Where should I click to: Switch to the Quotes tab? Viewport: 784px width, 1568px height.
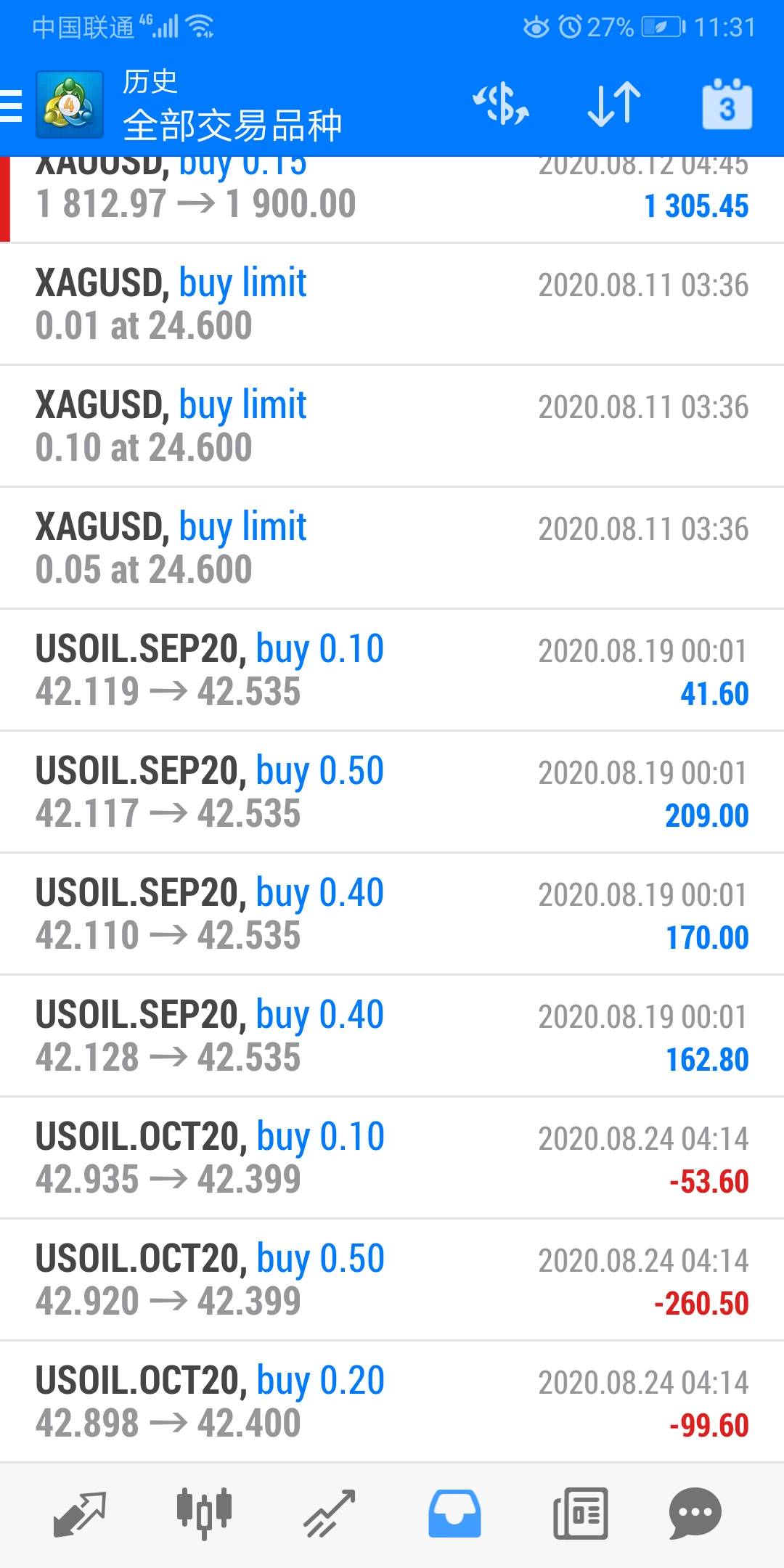(x=80, y=1514)
